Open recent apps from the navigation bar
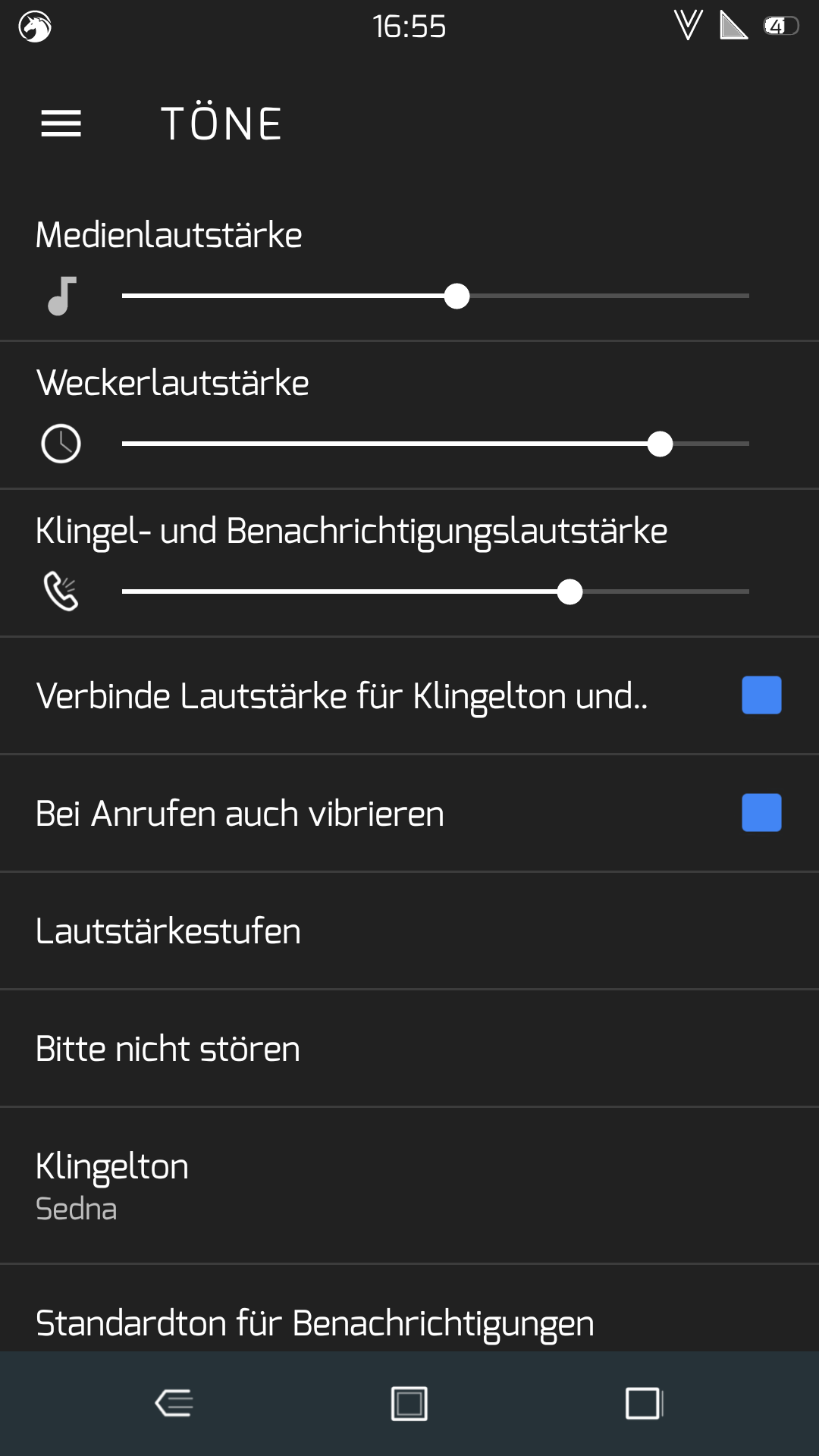 pos(643,1403)
